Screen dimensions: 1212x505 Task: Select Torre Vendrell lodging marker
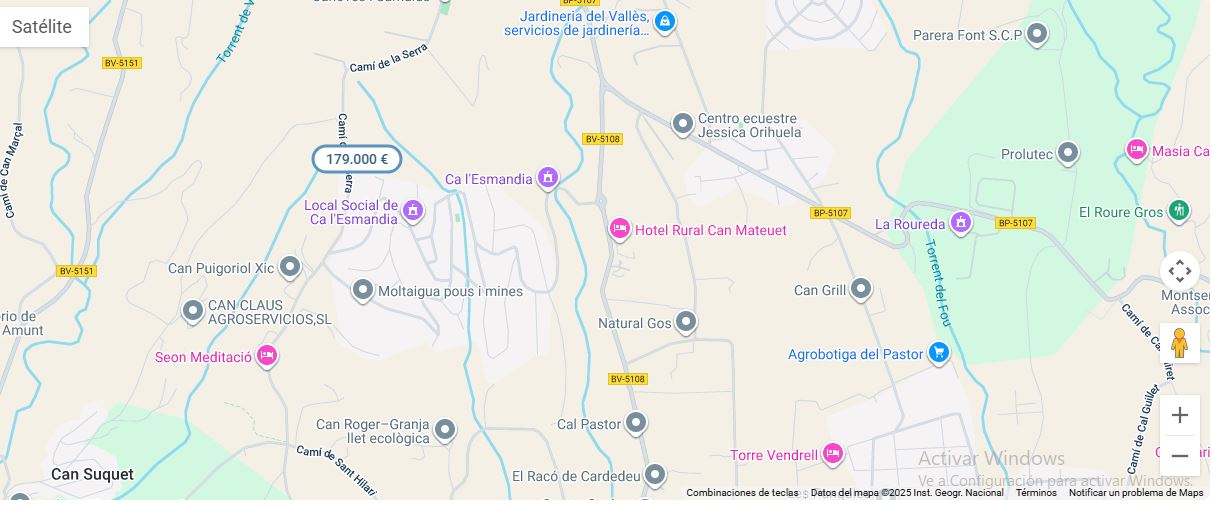click(832, 454)
